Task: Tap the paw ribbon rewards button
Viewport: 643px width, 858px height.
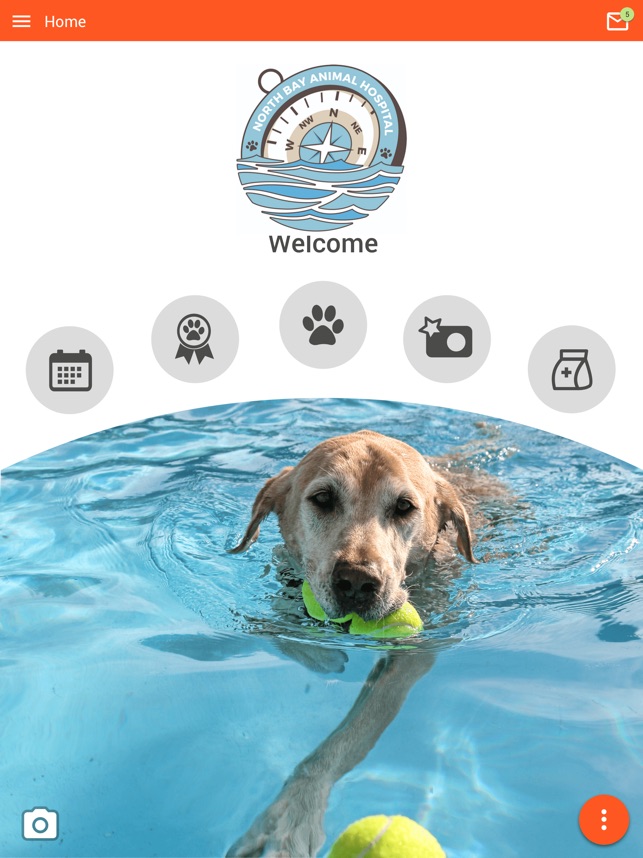Action: point(195,339)
